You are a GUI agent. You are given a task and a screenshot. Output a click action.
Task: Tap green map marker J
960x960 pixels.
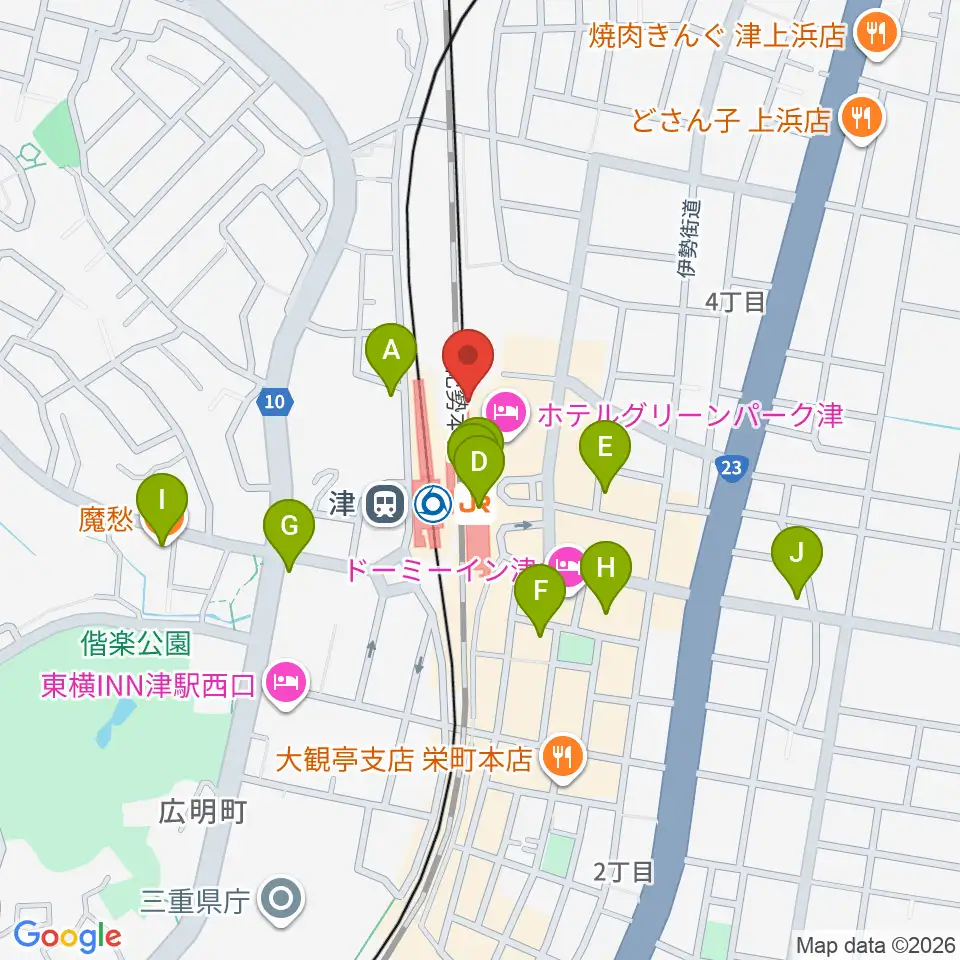click(x=796, y=553)
